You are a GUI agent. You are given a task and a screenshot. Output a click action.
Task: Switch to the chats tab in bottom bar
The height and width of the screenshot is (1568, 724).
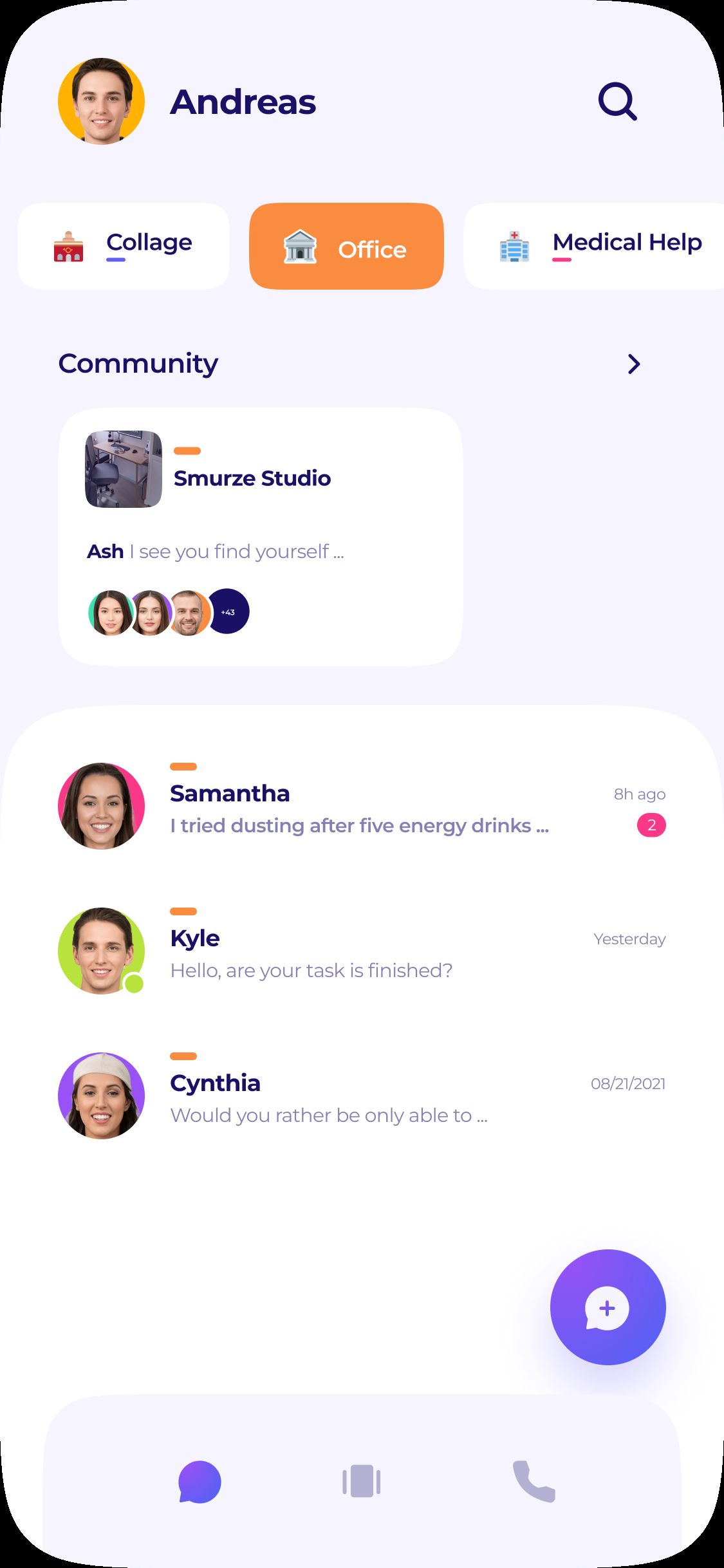pos(200,1482)
